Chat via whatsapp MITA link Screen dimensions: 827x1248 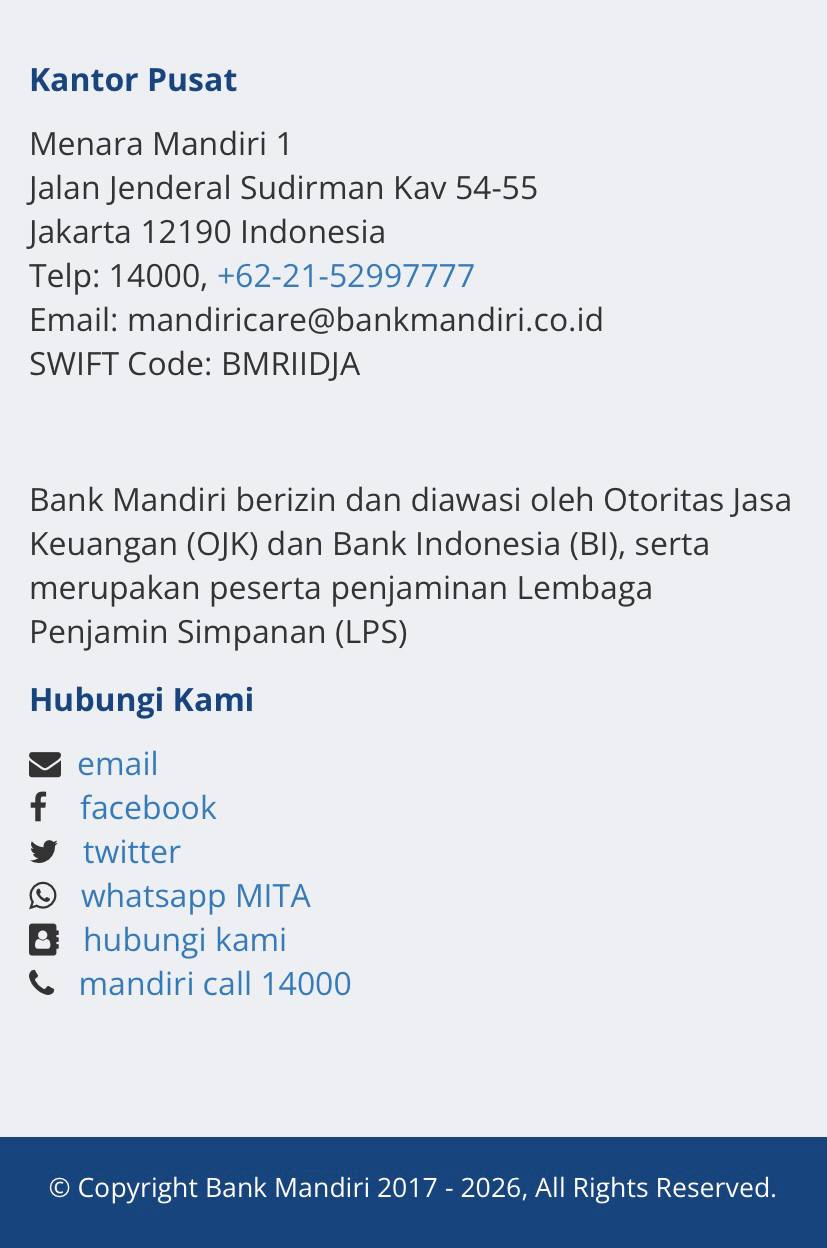[195, 895]
